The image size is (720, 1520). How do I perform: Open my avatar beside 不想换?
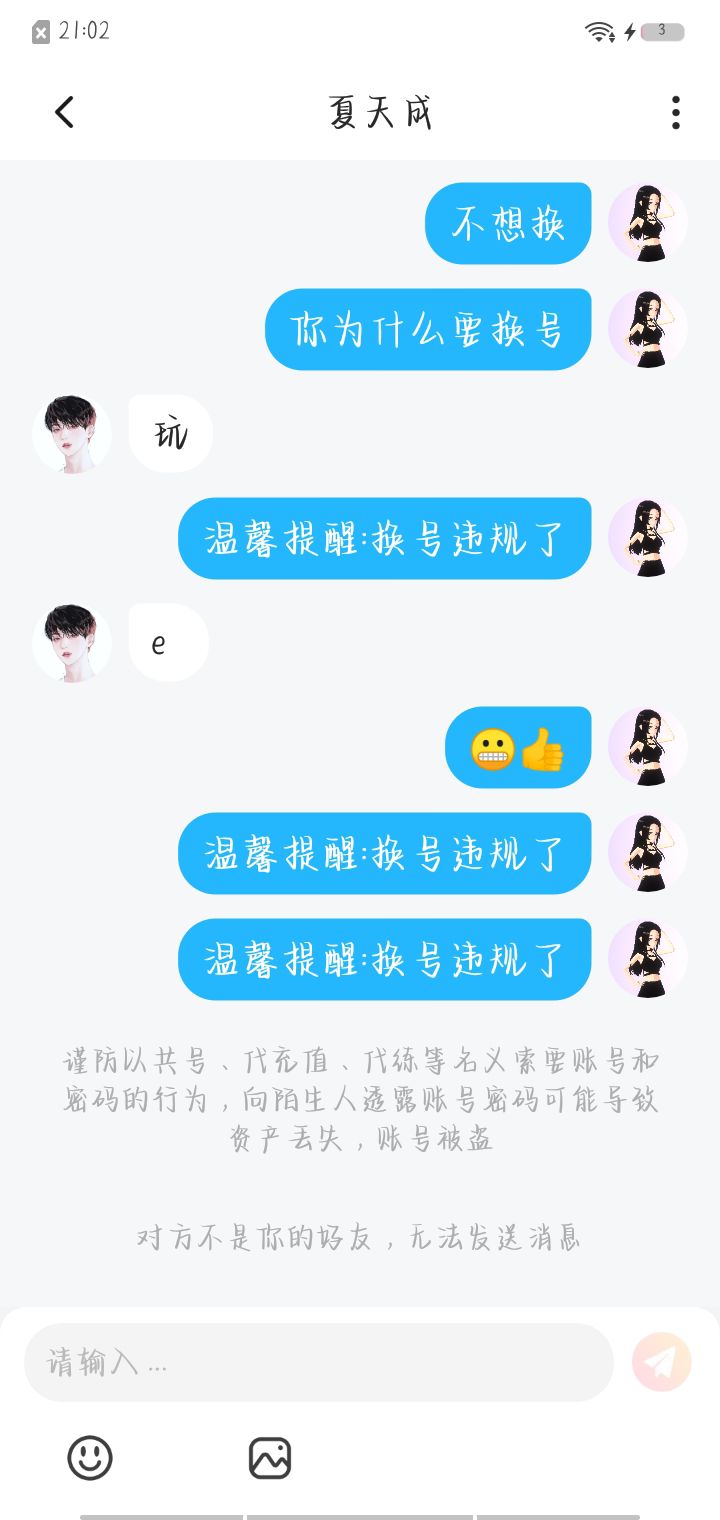(x=647, y=223)
